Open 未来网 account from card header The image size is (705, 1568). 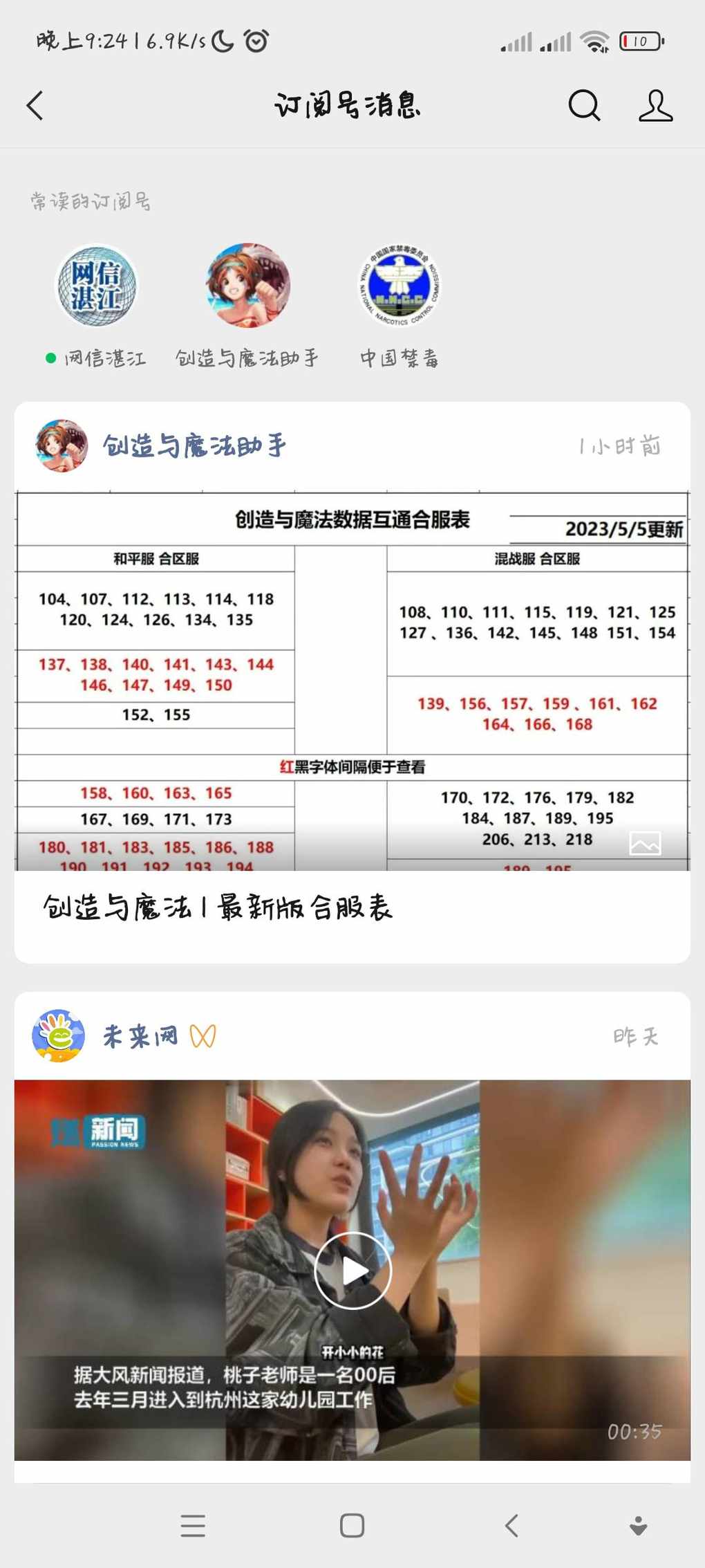(x=140, y=1036)
